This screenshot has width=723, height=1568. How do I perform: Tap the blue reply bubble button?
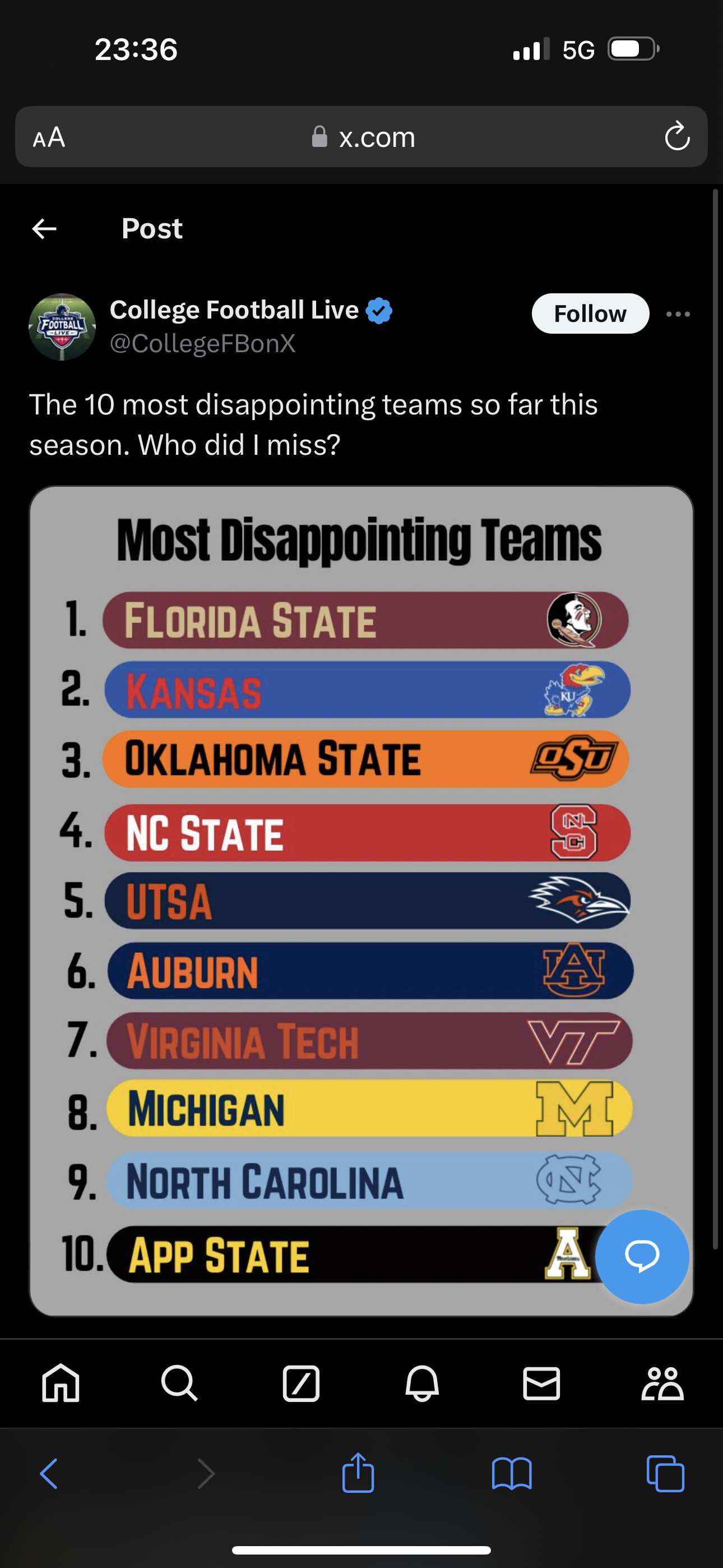642,1256
